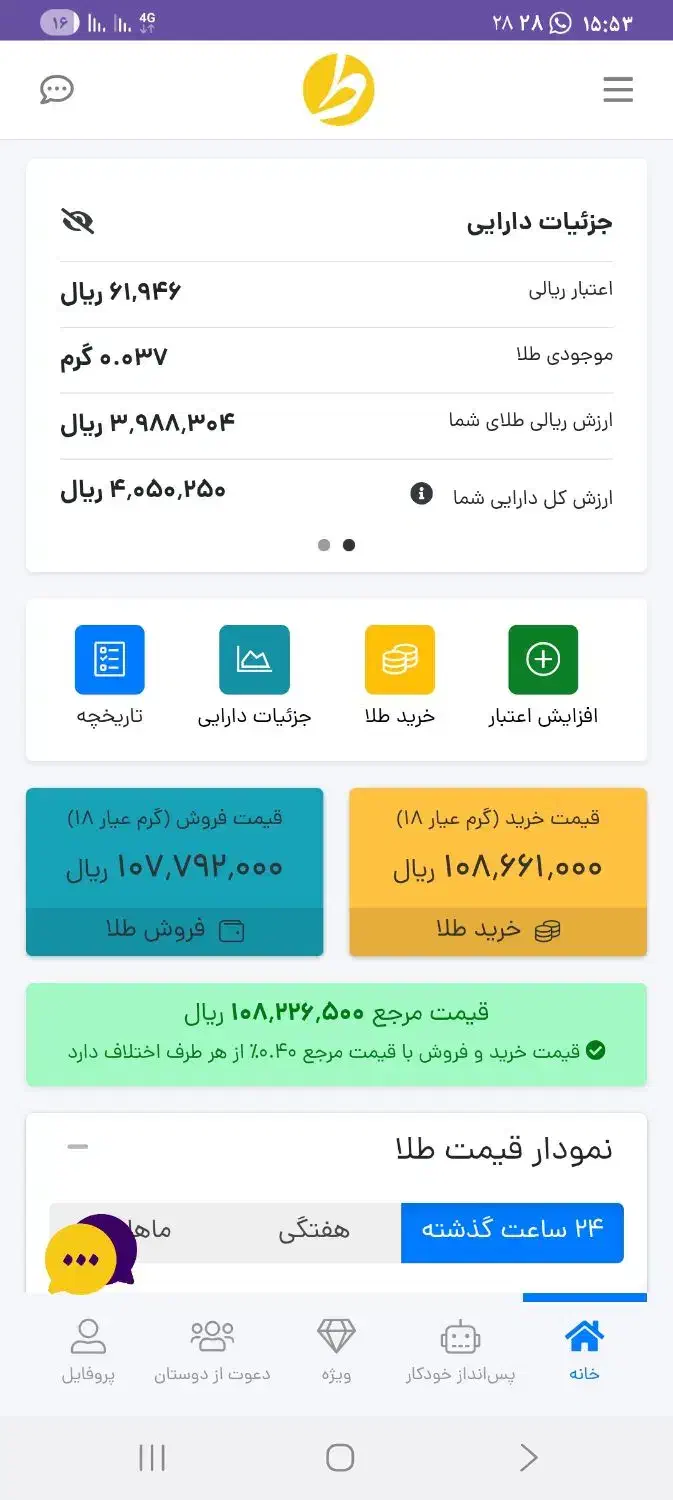Open تاریخچه transaction history
The height and width of the screenshot is (1500, 673).
coord(110,660)
